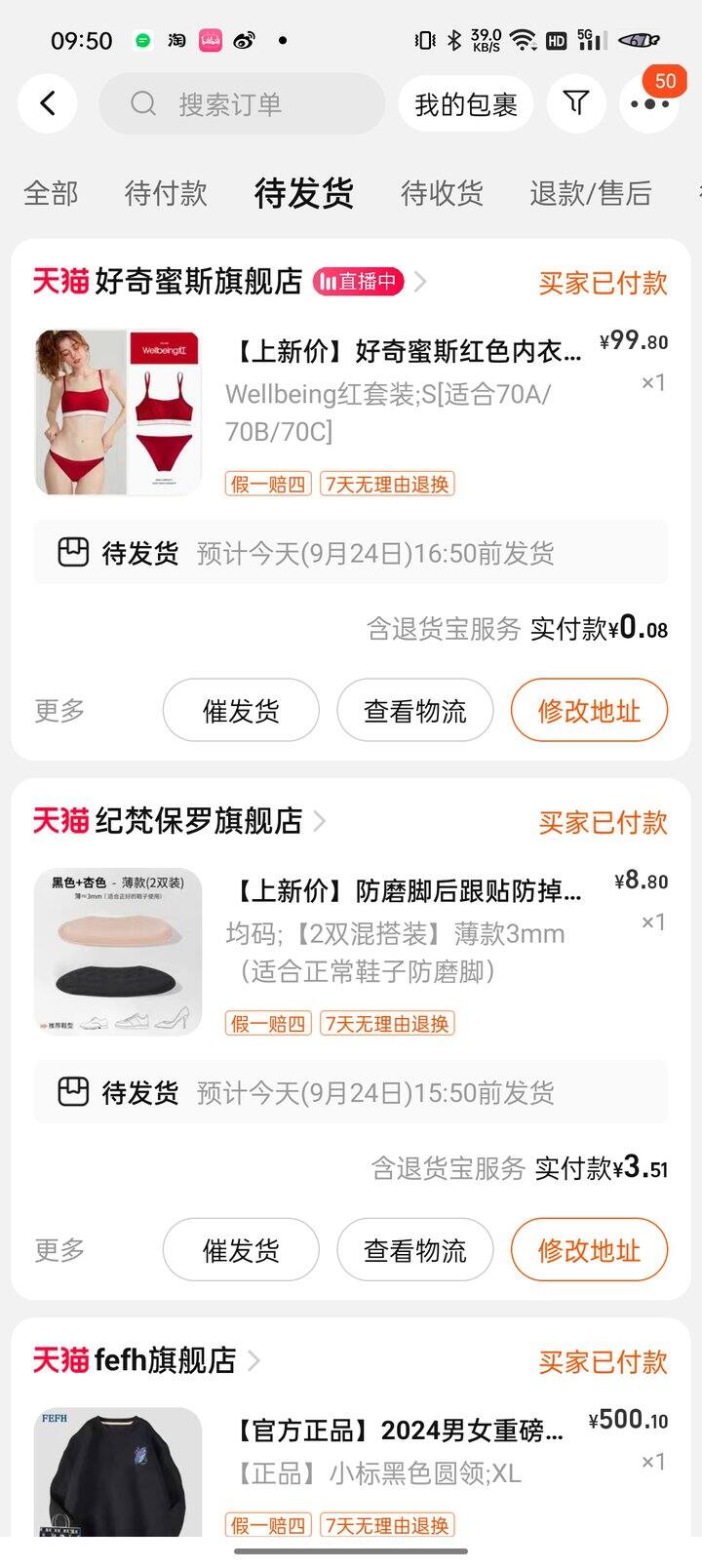Viewport: 702px width, 1568px height.
Task: Tap 修改地址 for the 纪梵保罗 order
Action: coord(589,1250)
